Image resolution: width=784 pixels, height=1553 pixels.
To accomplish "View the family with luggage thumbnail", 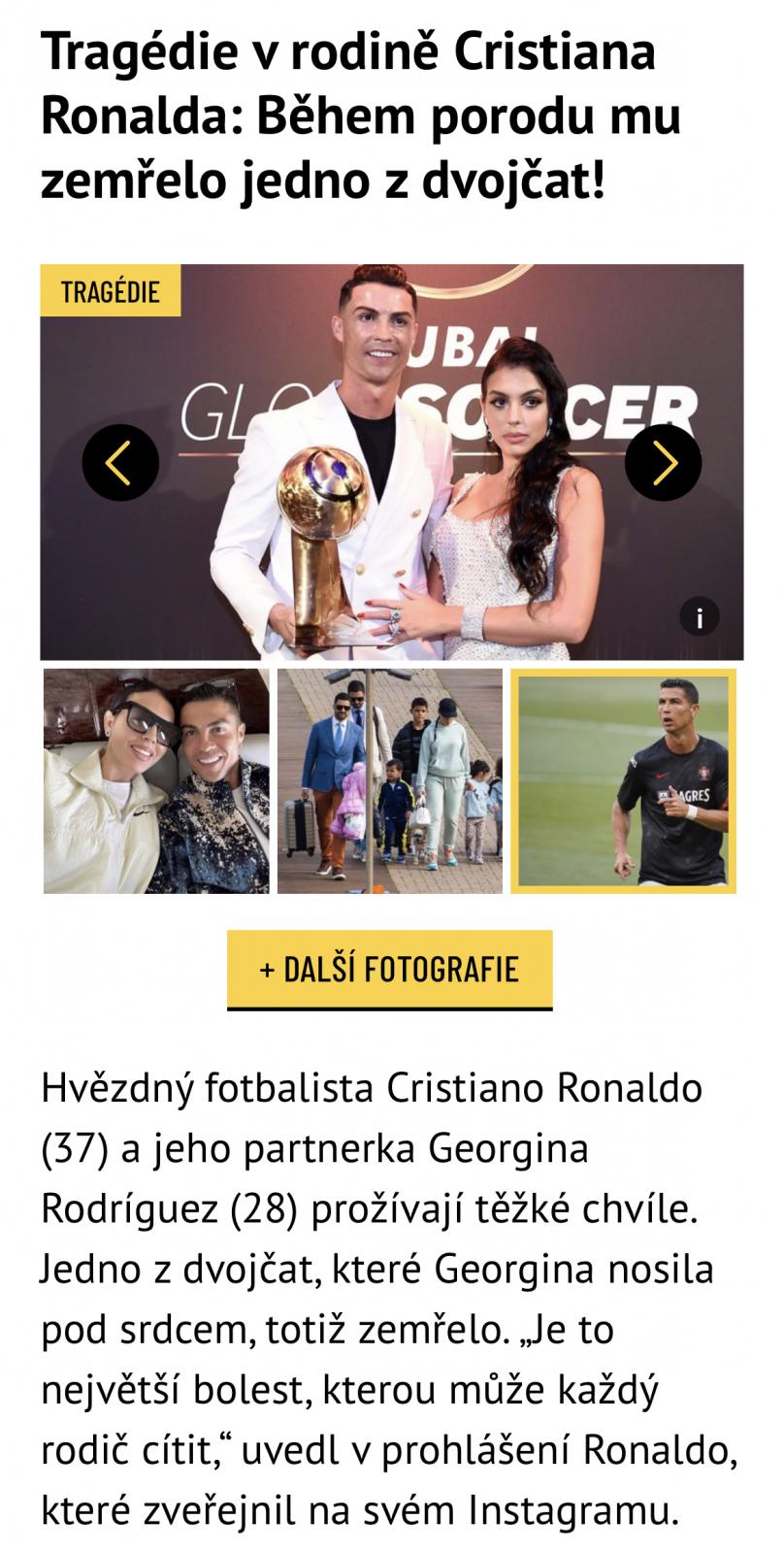I will pos(390,780).
